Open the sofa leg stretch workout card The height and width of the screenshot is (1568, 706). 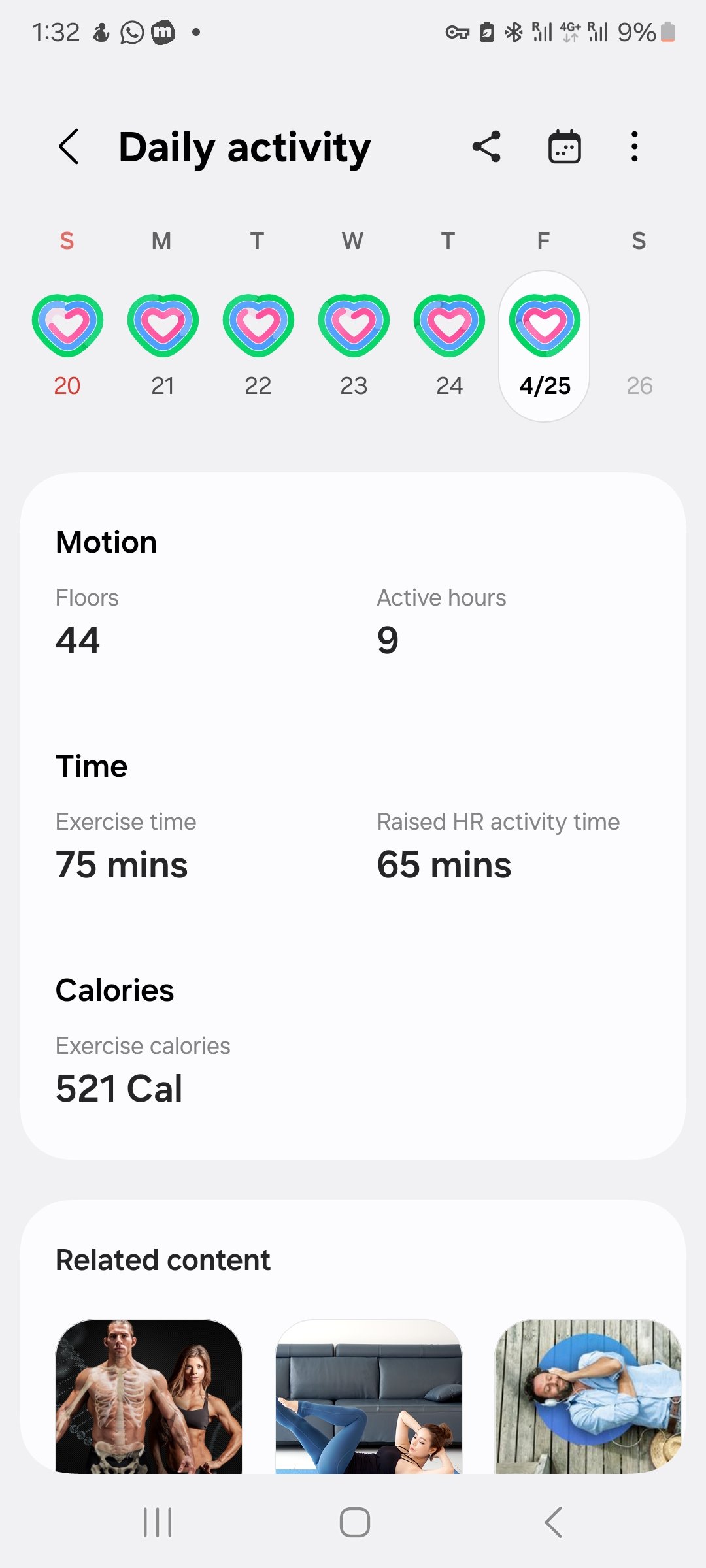point(369,1396)
